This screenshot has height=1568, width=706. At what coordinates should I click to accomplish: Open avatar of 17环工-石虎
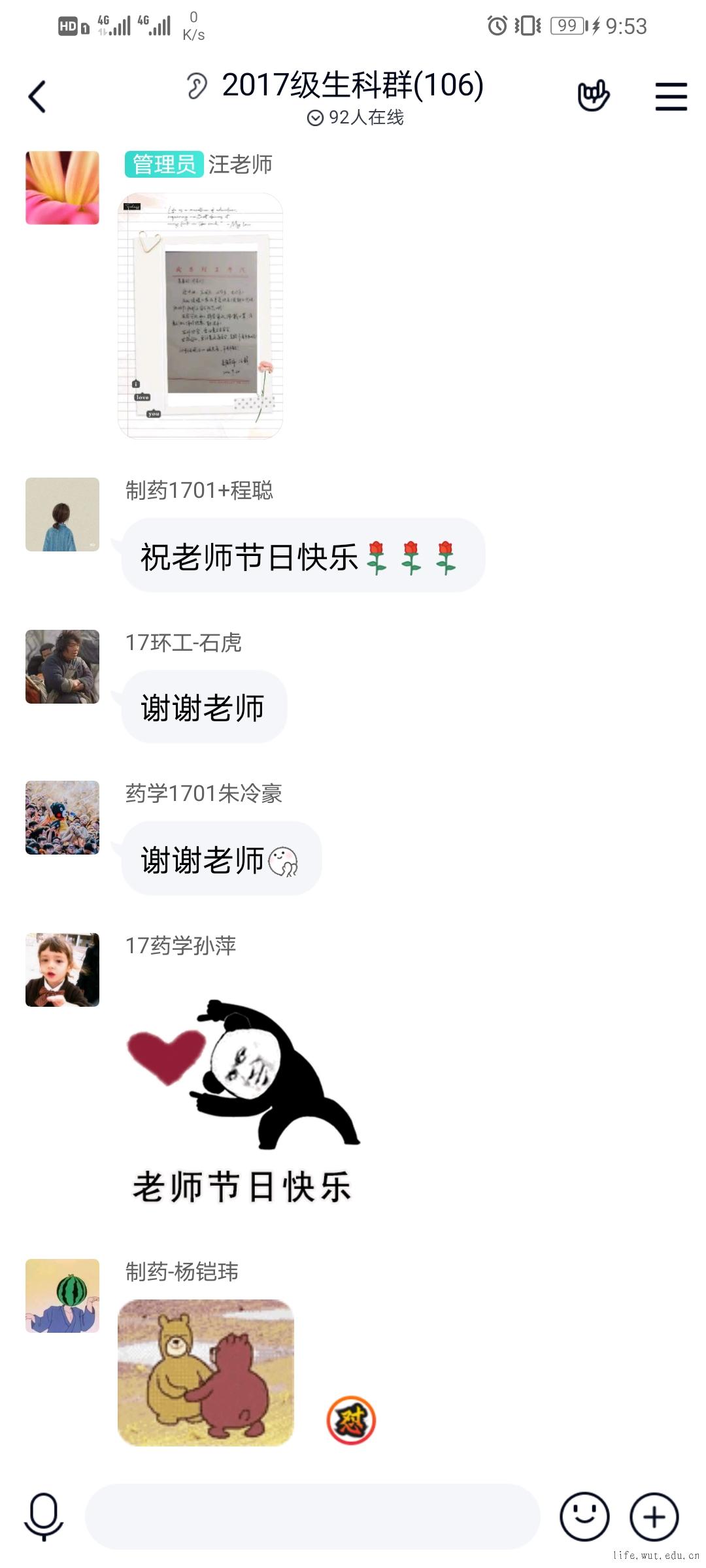62,666
